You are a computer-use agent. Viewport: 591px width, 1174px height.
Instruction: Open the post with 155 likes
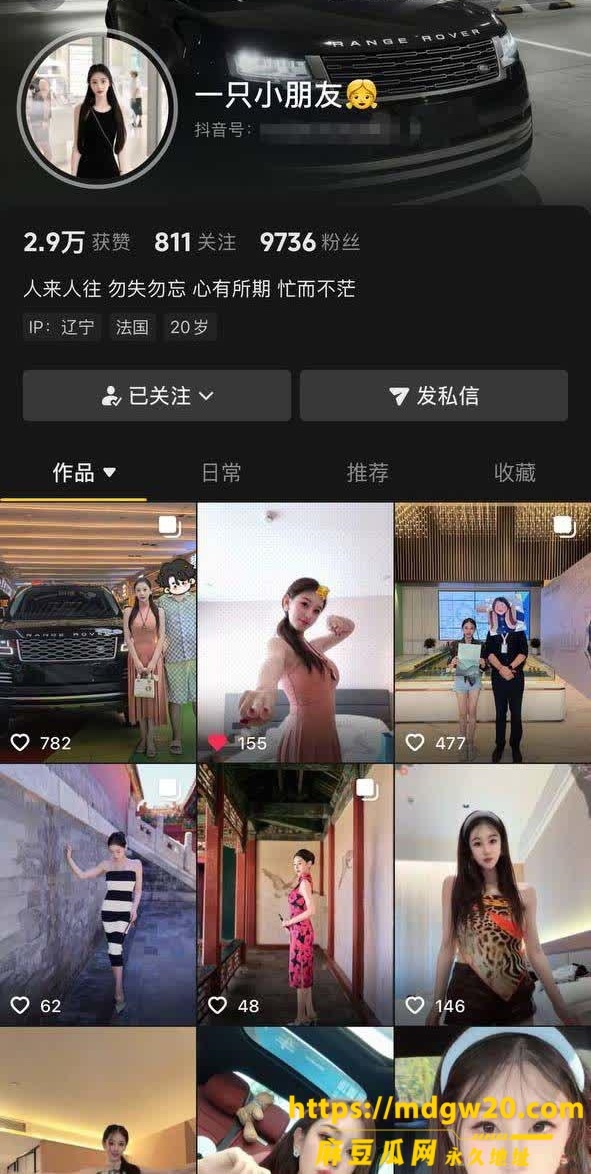point(295,633)
